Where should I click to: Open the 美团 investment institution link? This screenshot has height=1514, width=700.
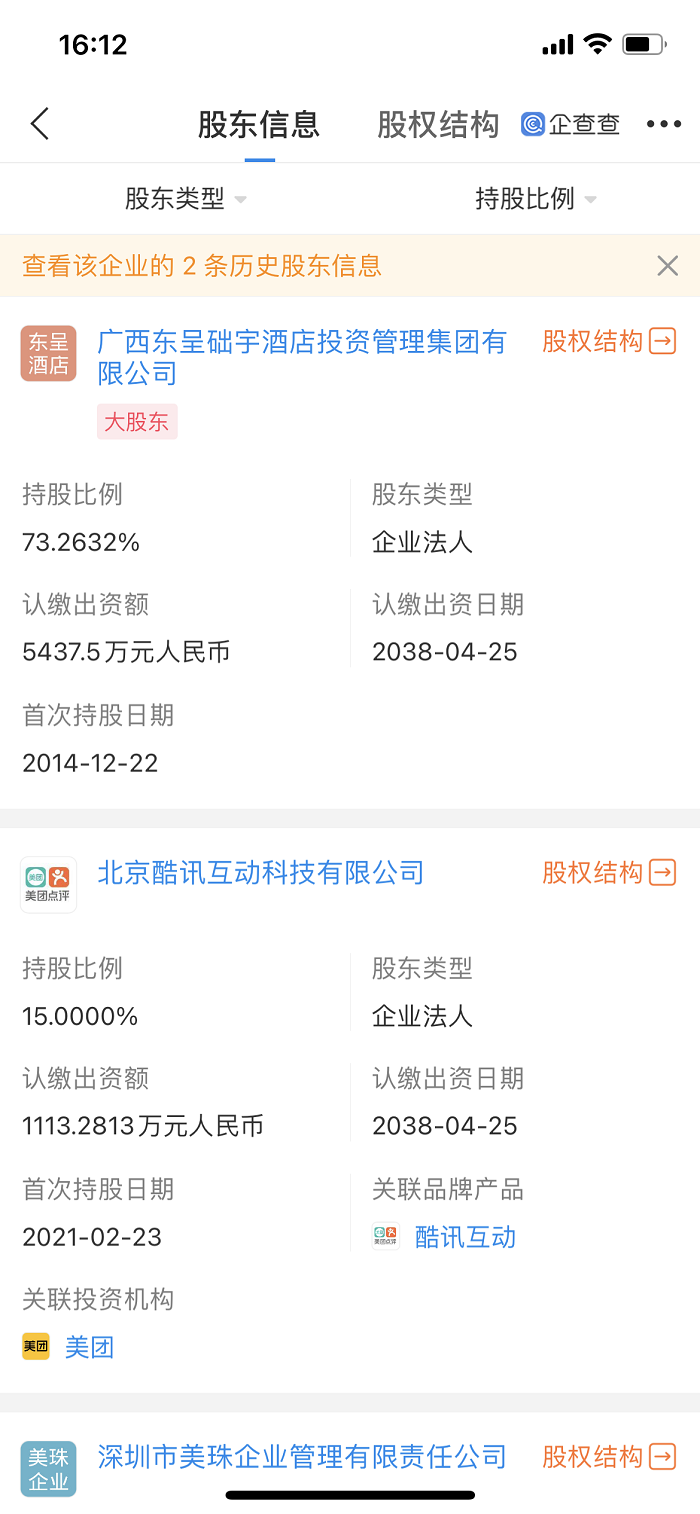89,1347
